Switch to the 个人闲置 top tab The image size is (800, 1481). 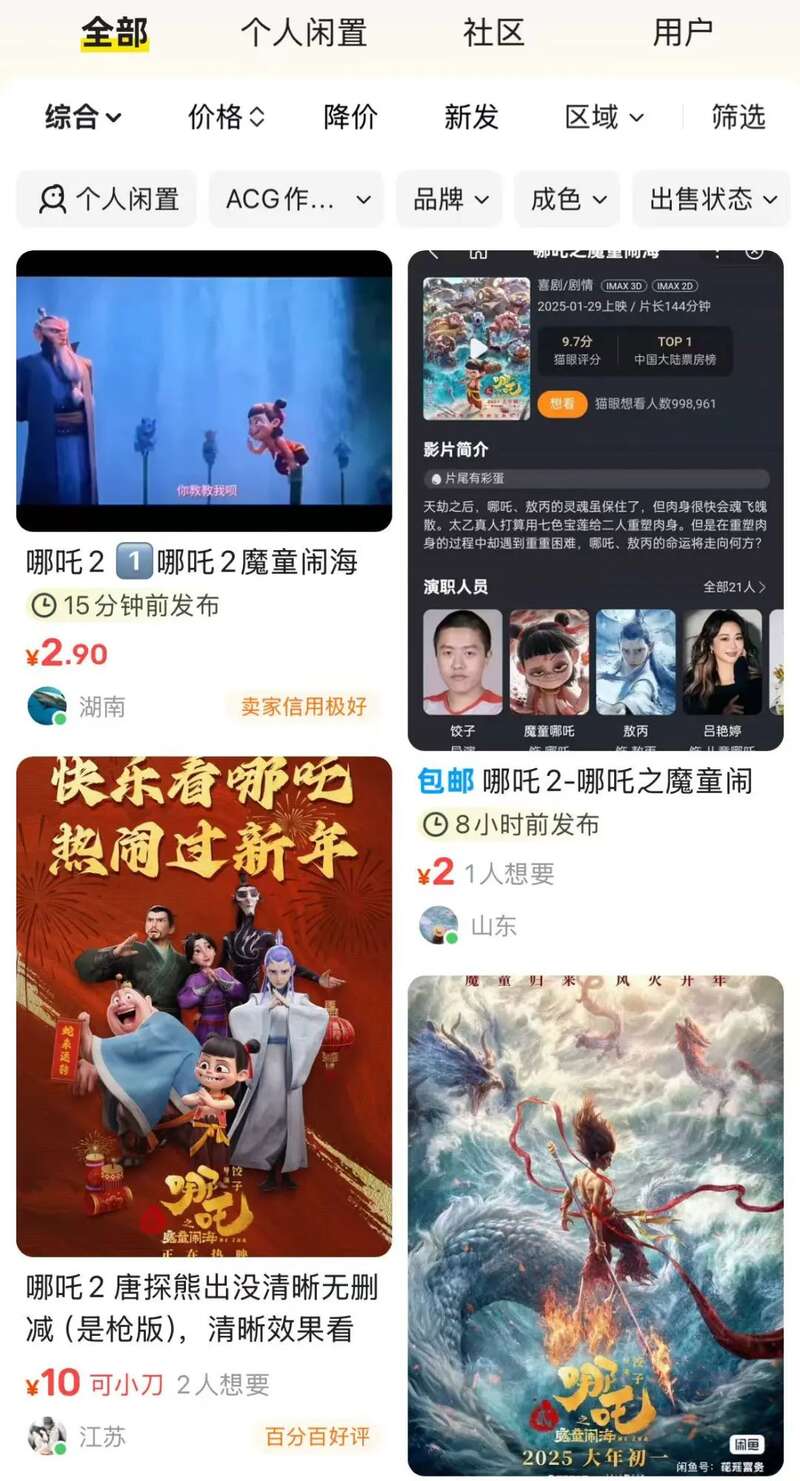(303, 32)
